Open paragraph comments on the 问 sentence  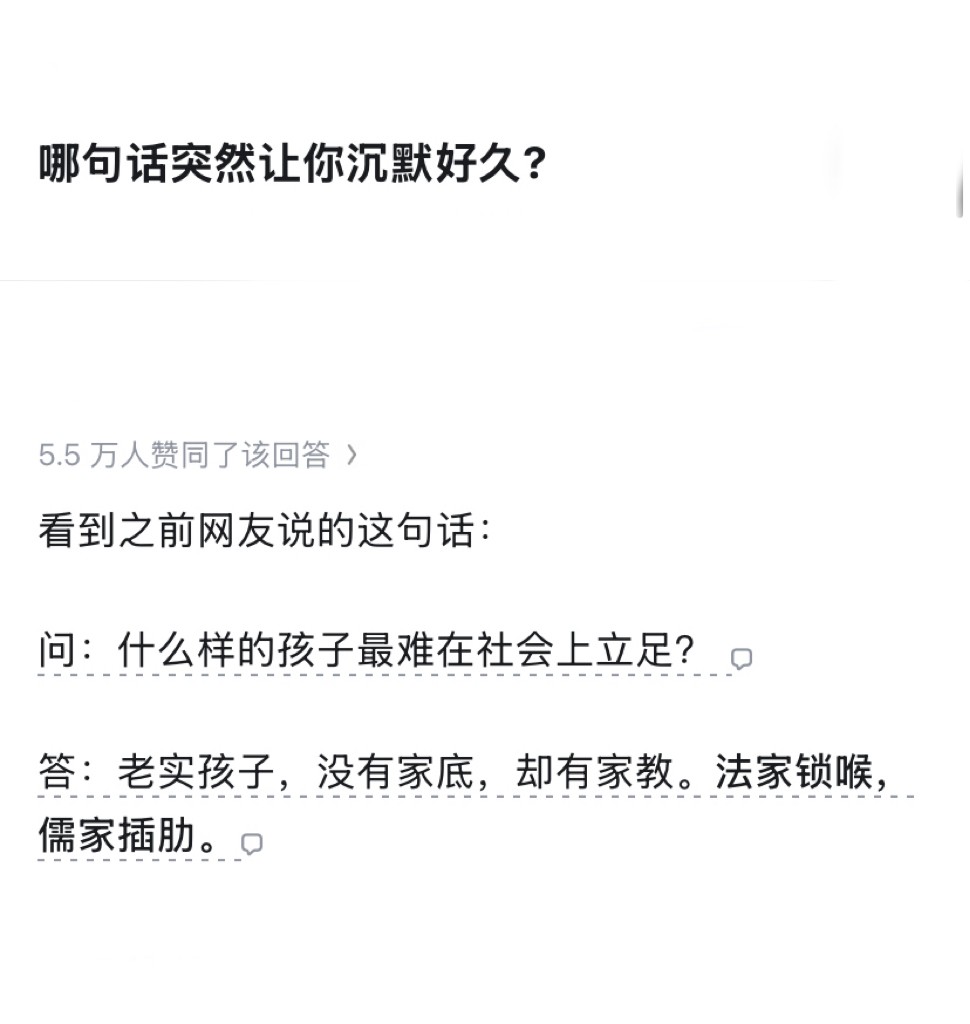point(741,659)
